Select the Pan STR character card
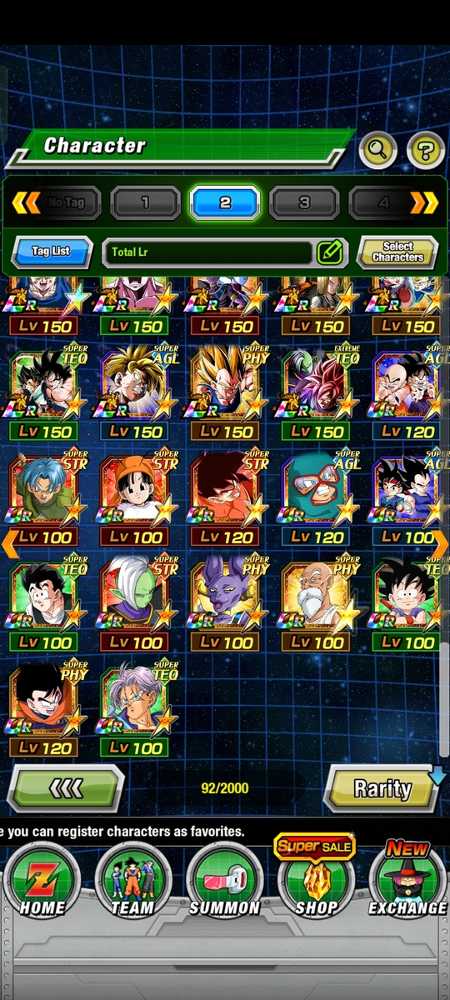 pos(134,499)
